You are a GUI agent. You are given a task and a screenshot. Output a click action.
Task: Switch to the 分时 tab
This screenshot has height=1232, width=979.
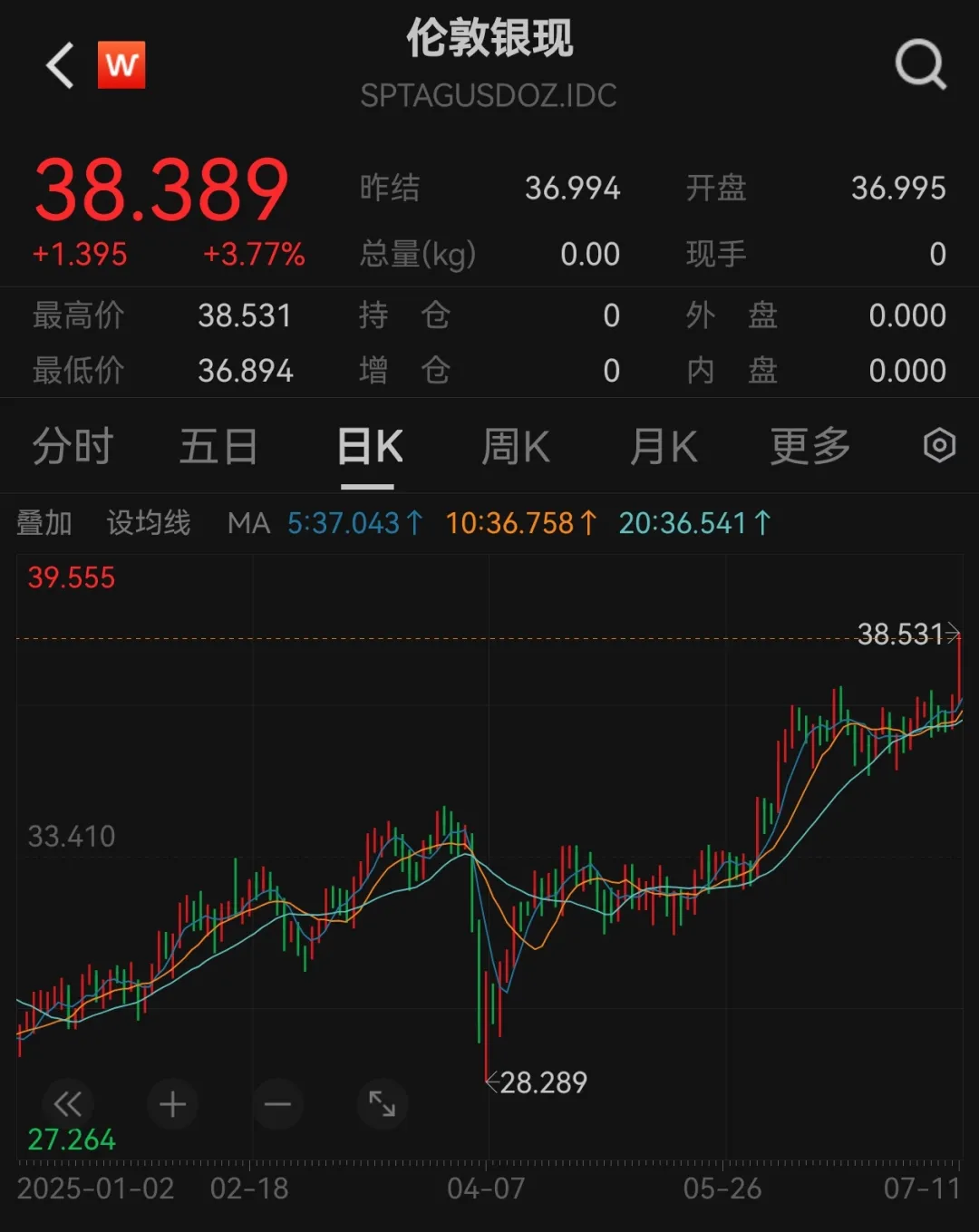[x=73, y=446]
